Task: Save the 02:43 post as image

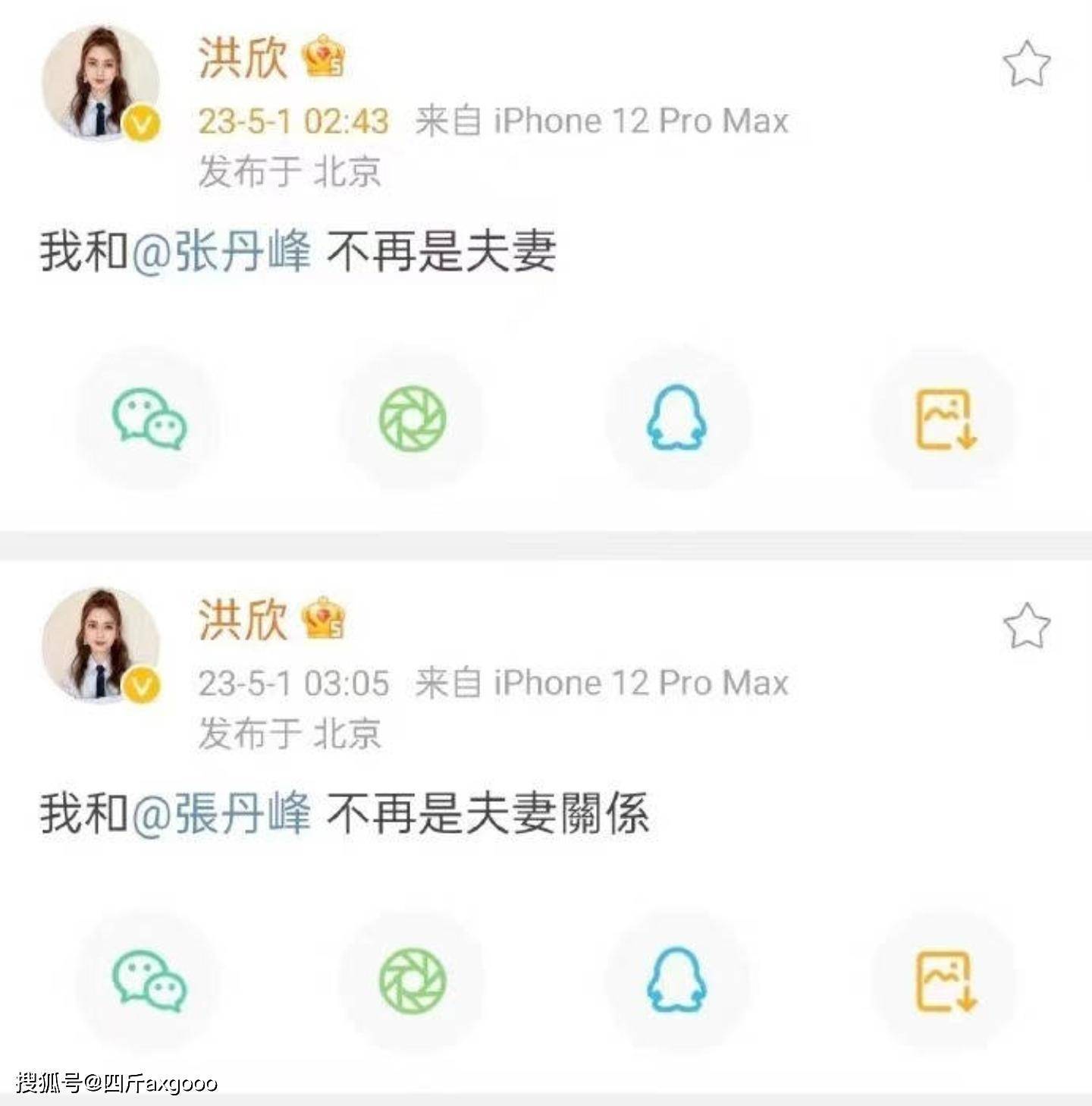Action: coord(945,419)
